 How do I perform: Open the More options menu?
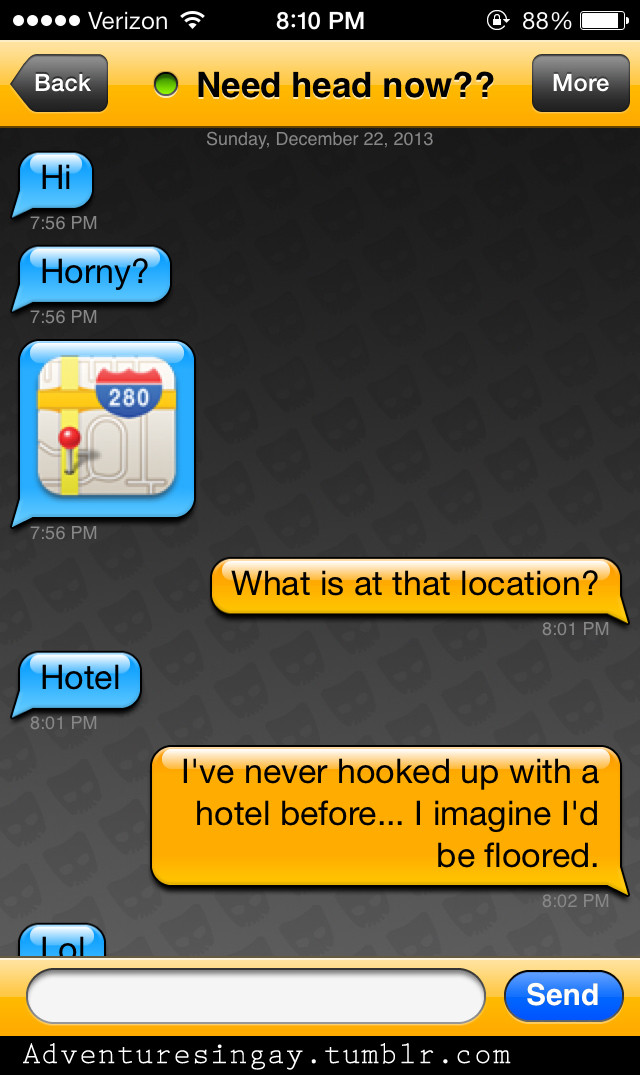(579, 84)
